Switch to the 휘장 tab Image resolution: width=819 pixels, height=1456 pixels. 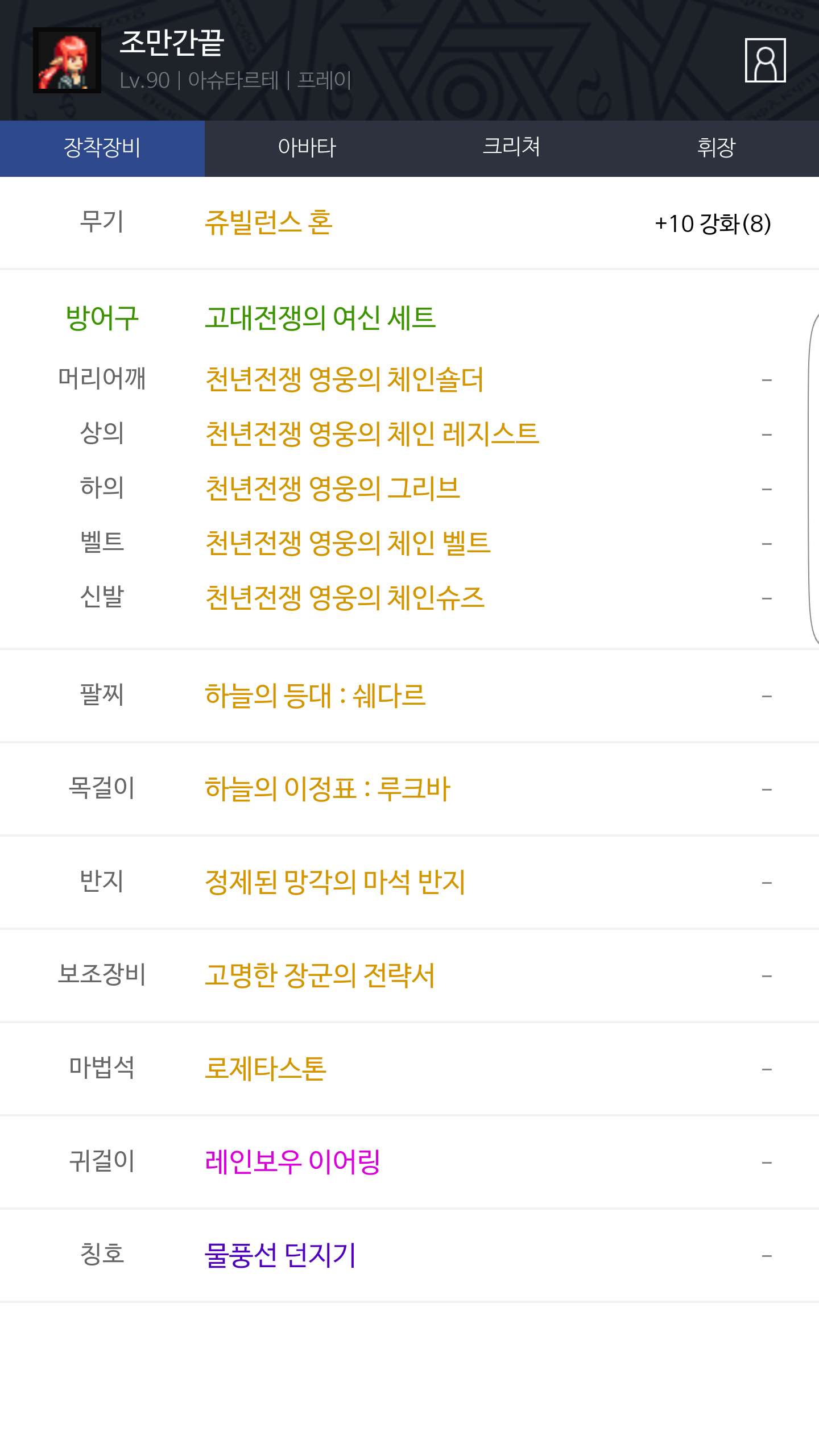pyautogui.click(x=716, y=148)
